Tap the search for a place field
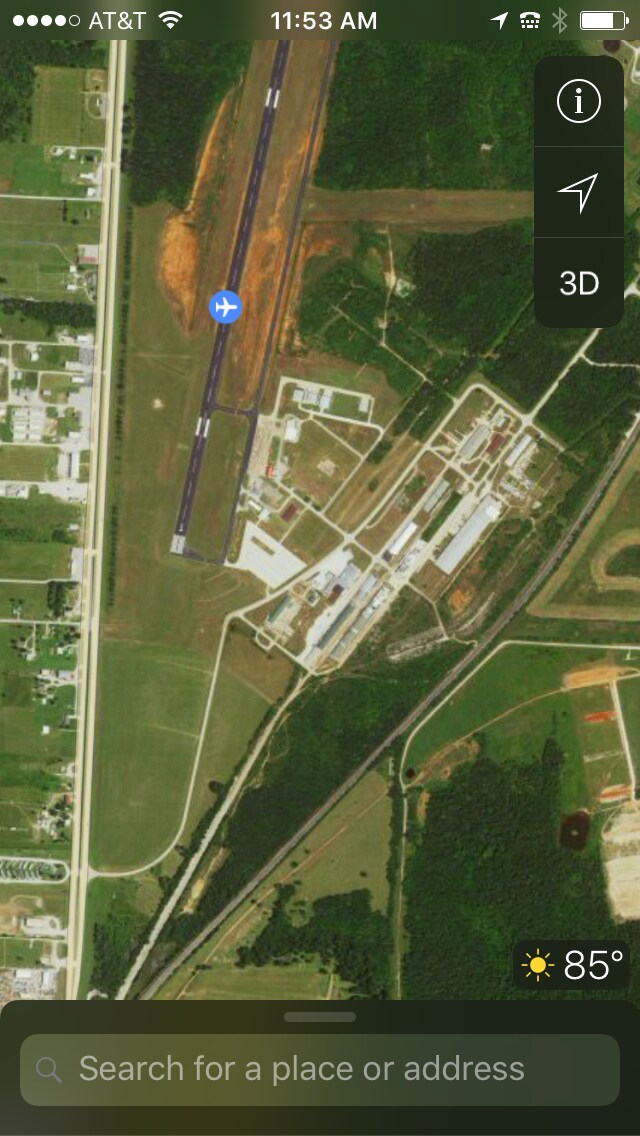 point(320,1069)
